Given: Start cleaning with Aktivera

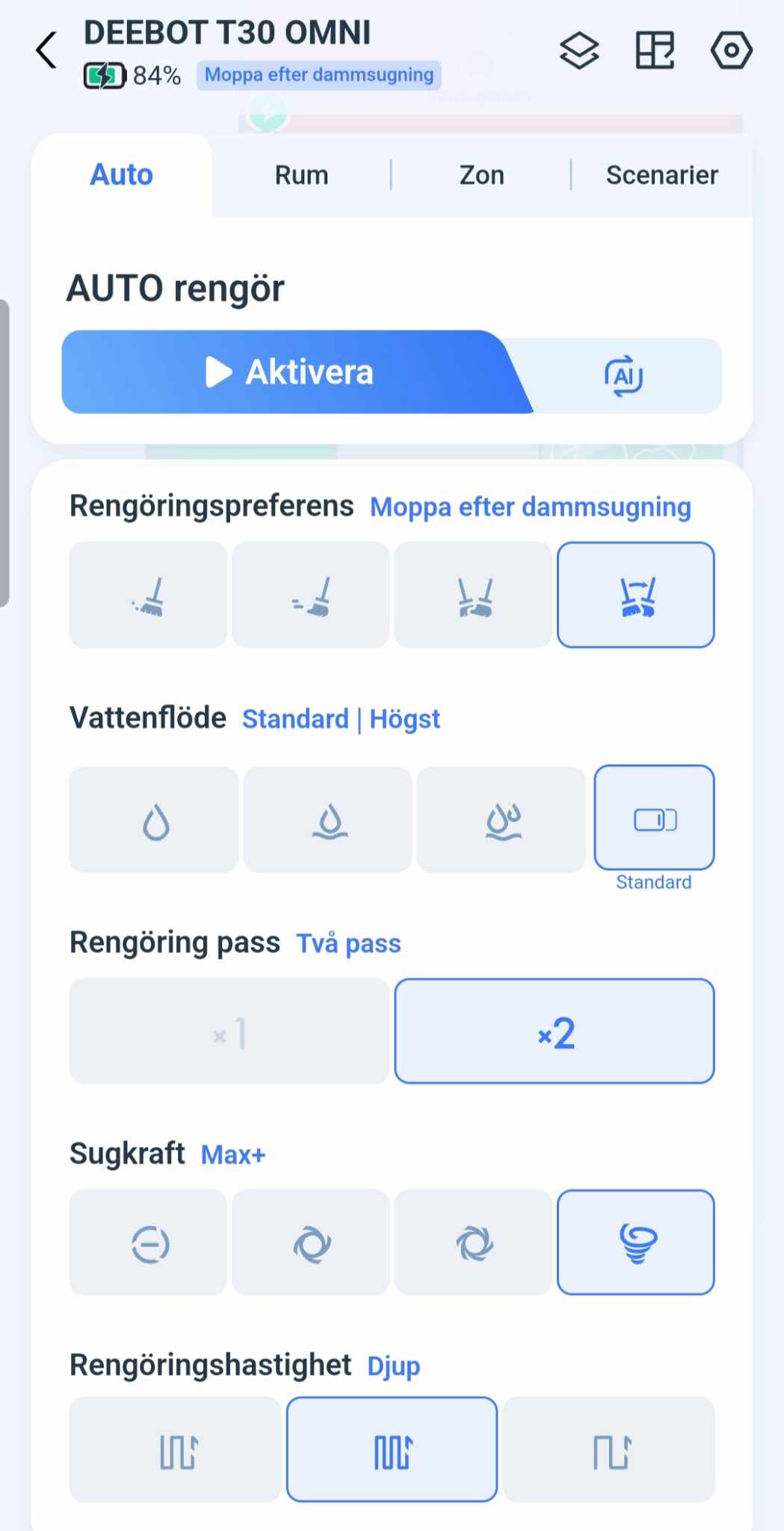Looking at the screenshot, I should 290,372.
